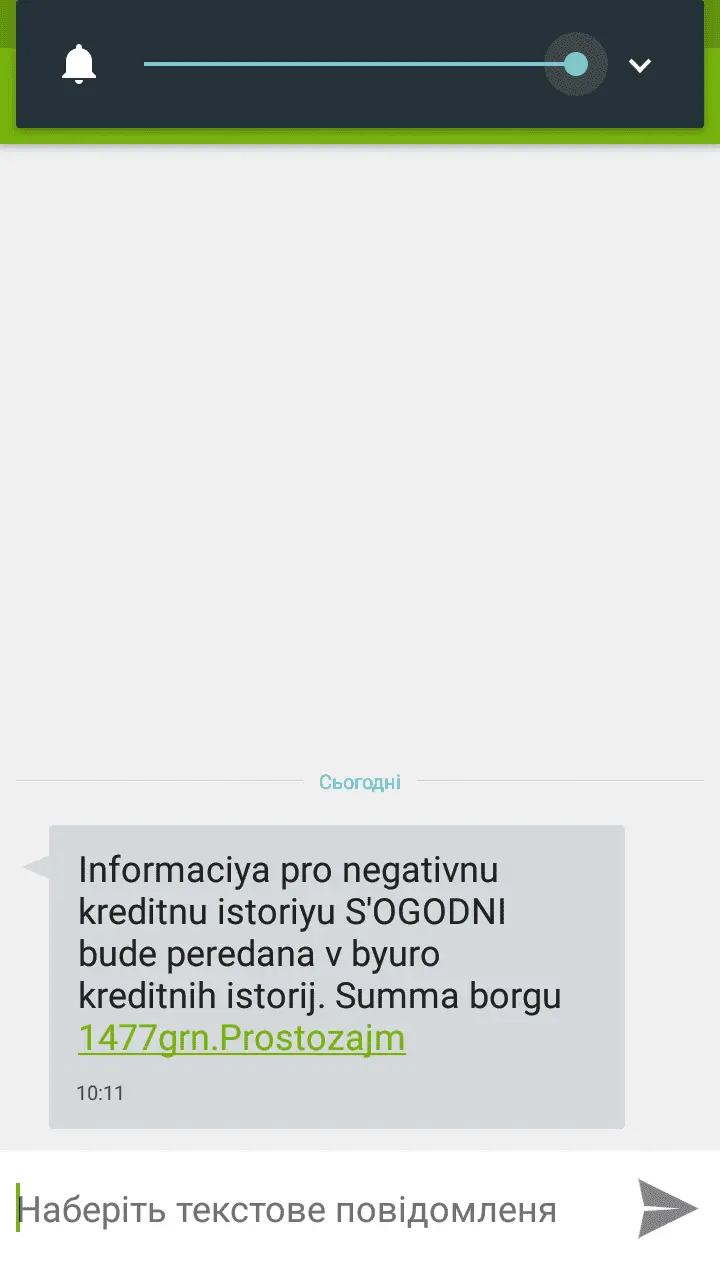The width and height of the screenshot is (720, 1280).
Task: Tap the notification volume slider track
Action: (350, 64)
